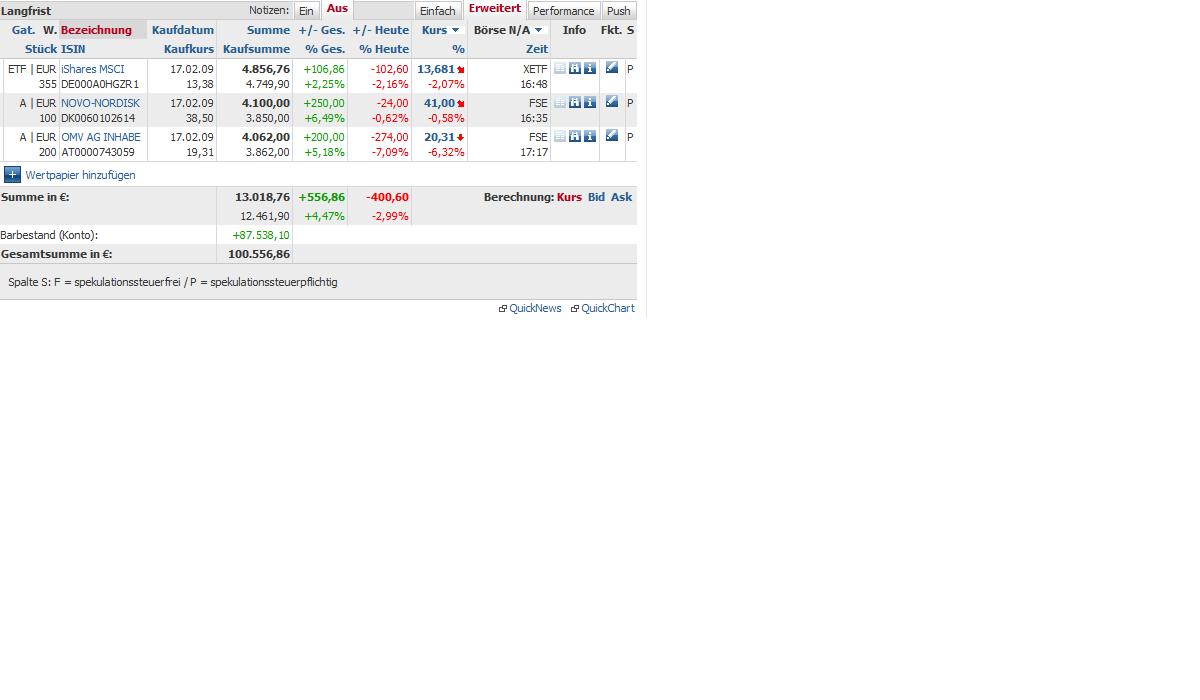Set calculation to Ask
Image resolution: width=1200 pixels, height=700 pixels.
tap(621, 197)
